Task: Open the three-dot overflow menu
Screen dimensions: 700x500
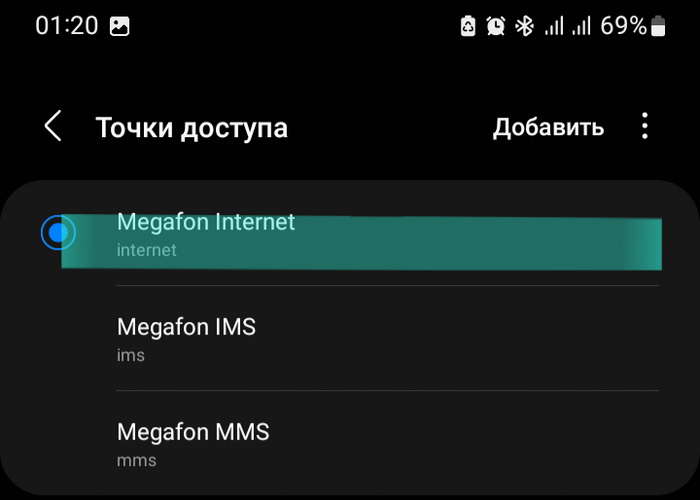Action: (x=645, y=126)
